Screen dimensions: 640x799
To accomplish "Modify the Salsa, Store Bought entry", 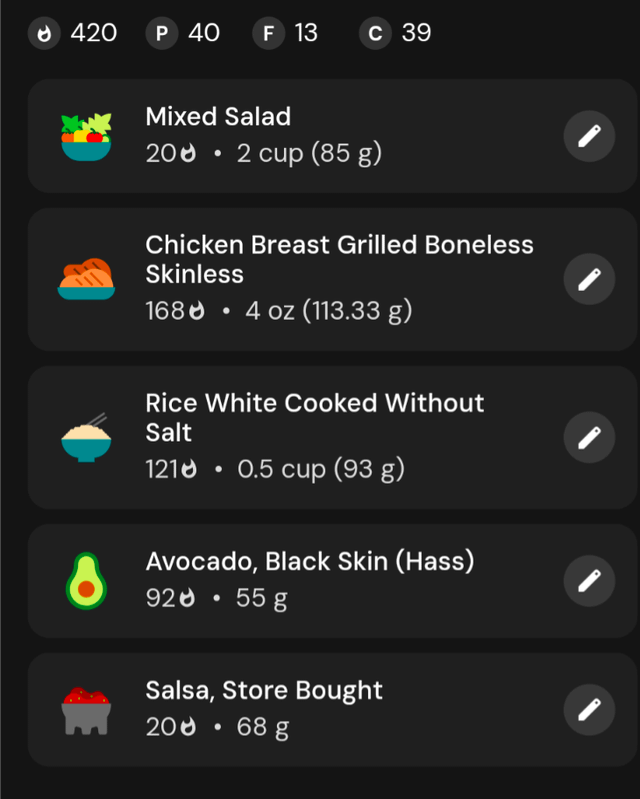I will [589, 709].
